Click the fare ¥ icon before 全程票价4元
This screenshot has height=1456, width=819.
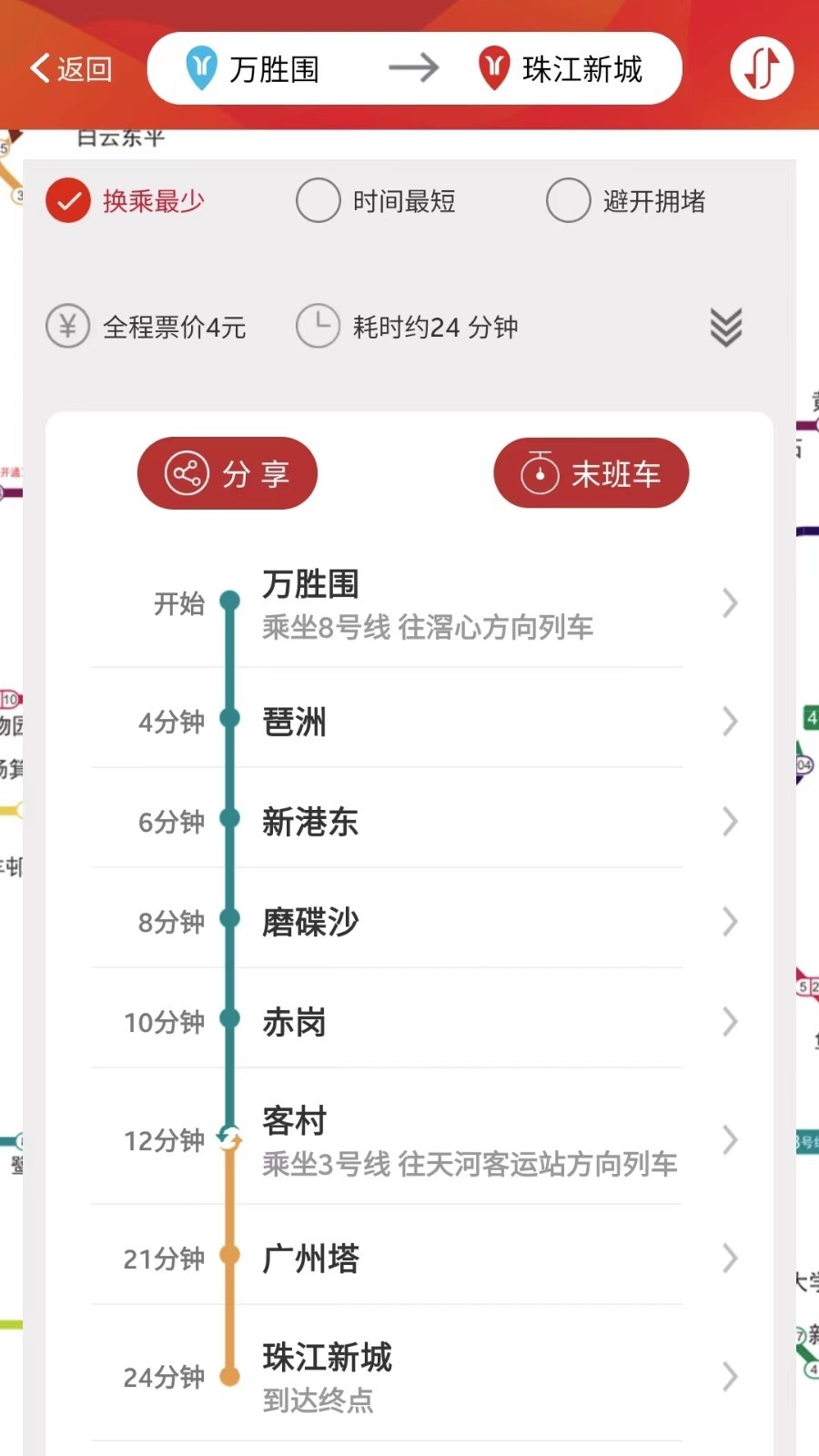[x=67, y=326]
